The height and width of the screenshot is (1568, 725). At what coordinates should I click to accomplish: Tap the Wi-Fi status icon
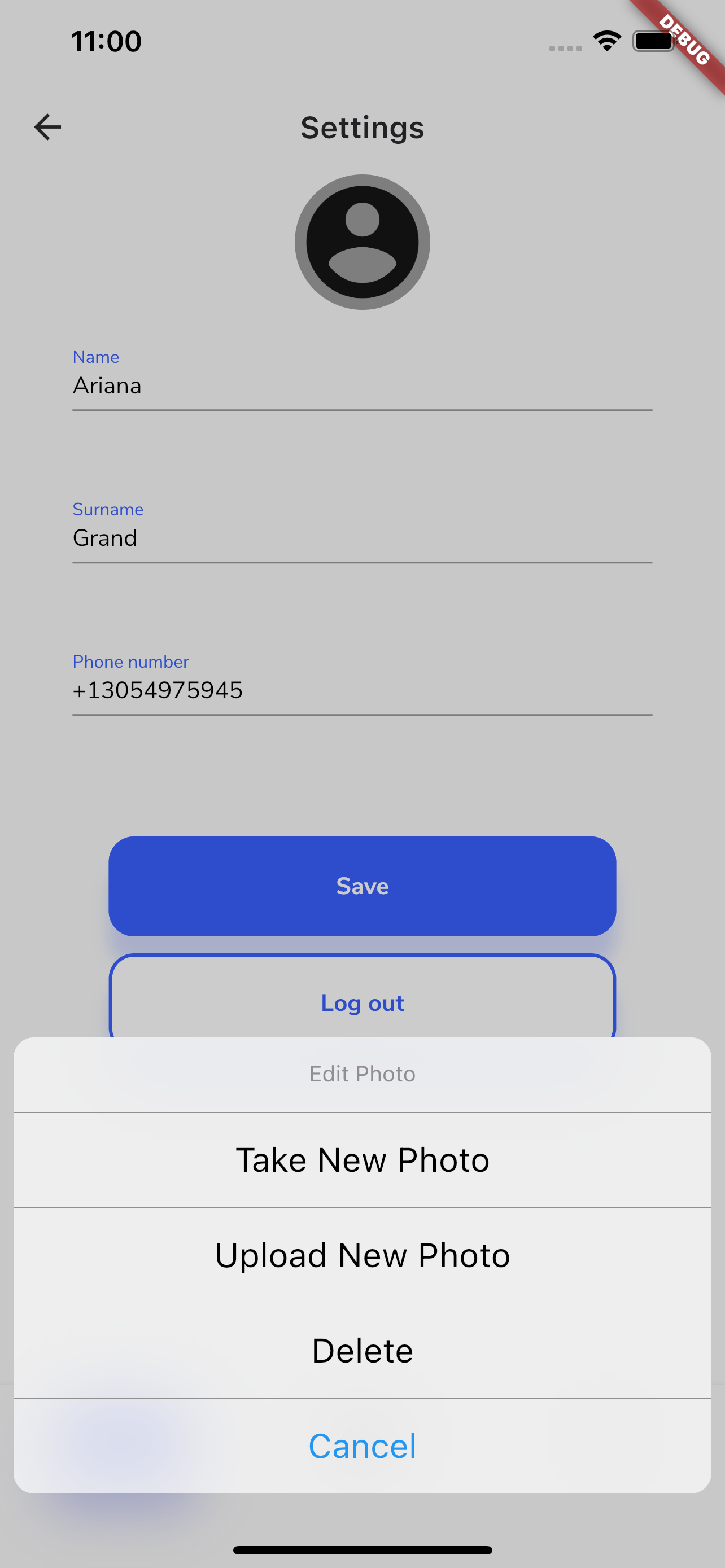[x=606, y=40]
